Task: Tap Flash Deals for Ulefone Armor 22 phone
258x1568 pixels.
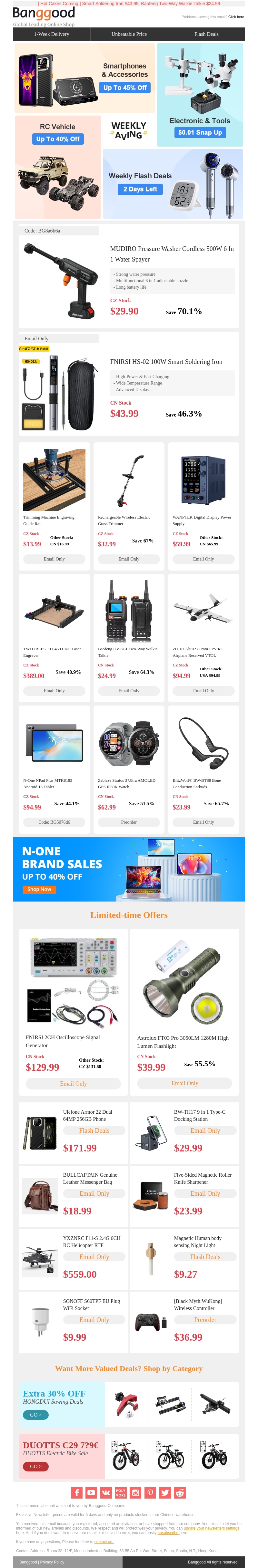Action: point(94,1130)
